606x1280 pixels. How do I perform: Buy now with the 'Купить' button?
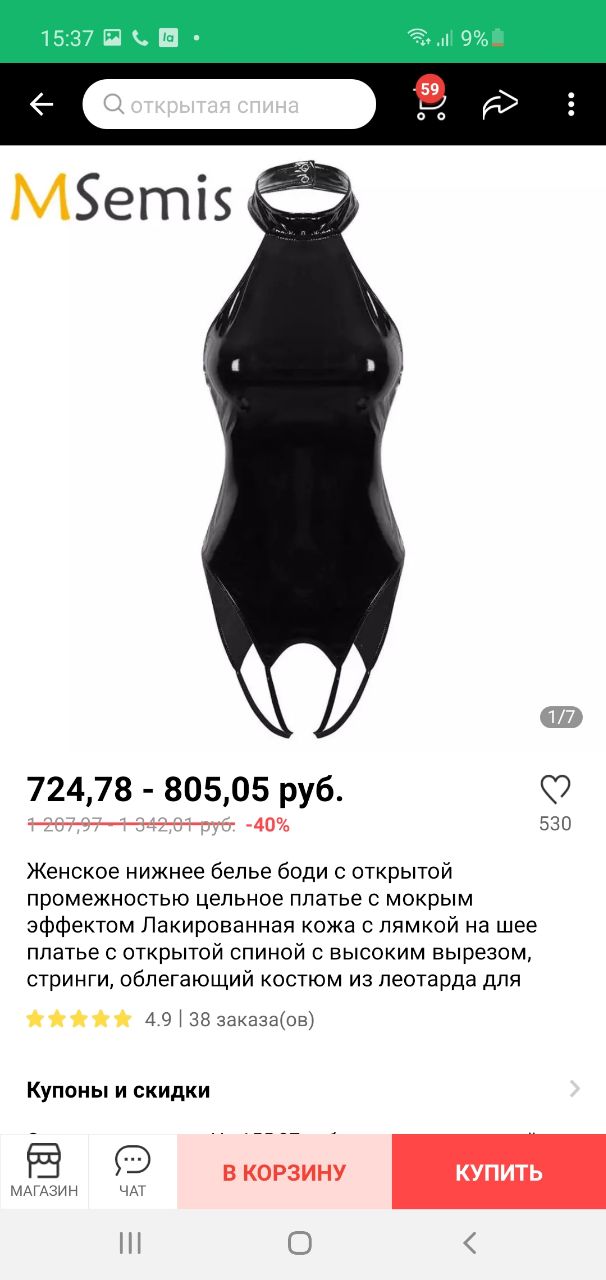(498, 1172)
